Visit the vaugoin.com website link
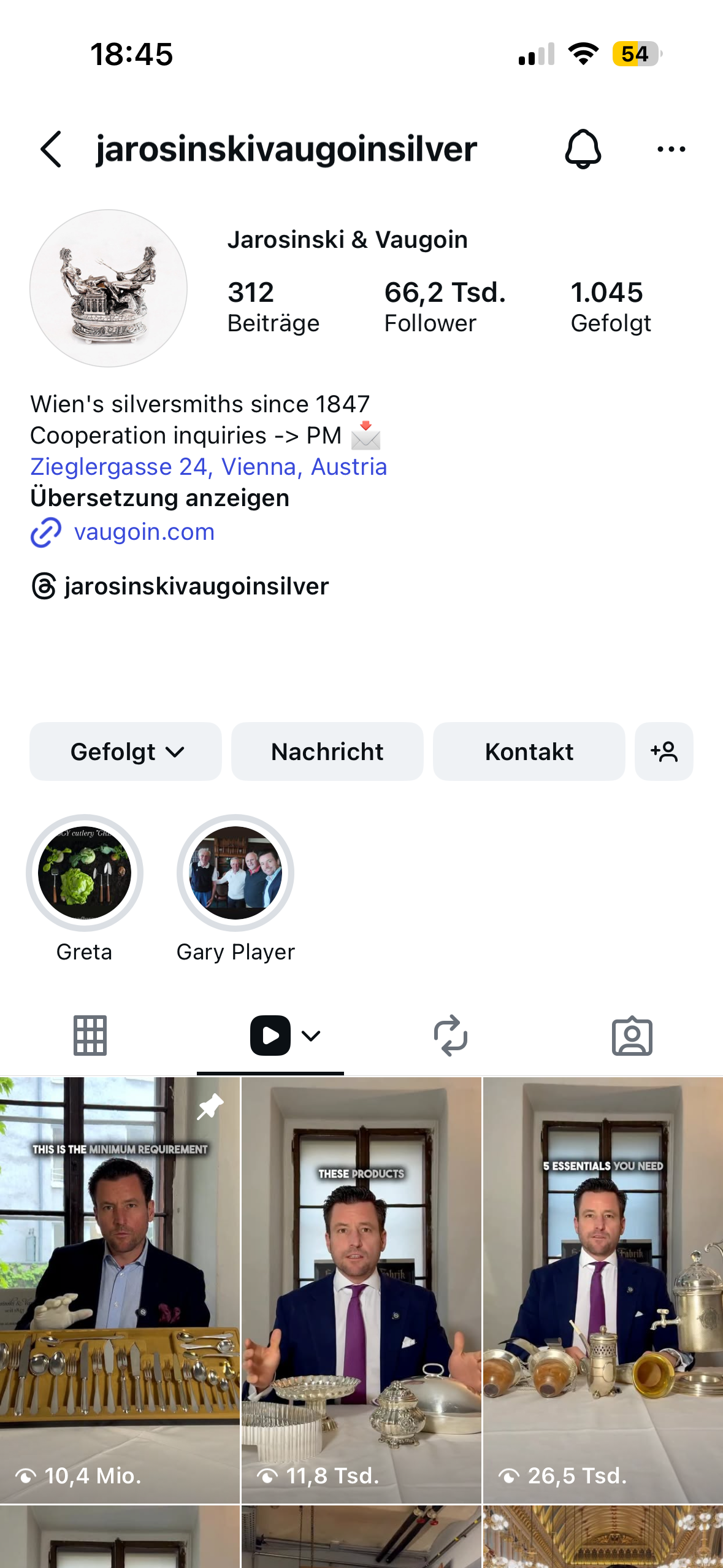The image size is (723, 1568). [143, 532]
